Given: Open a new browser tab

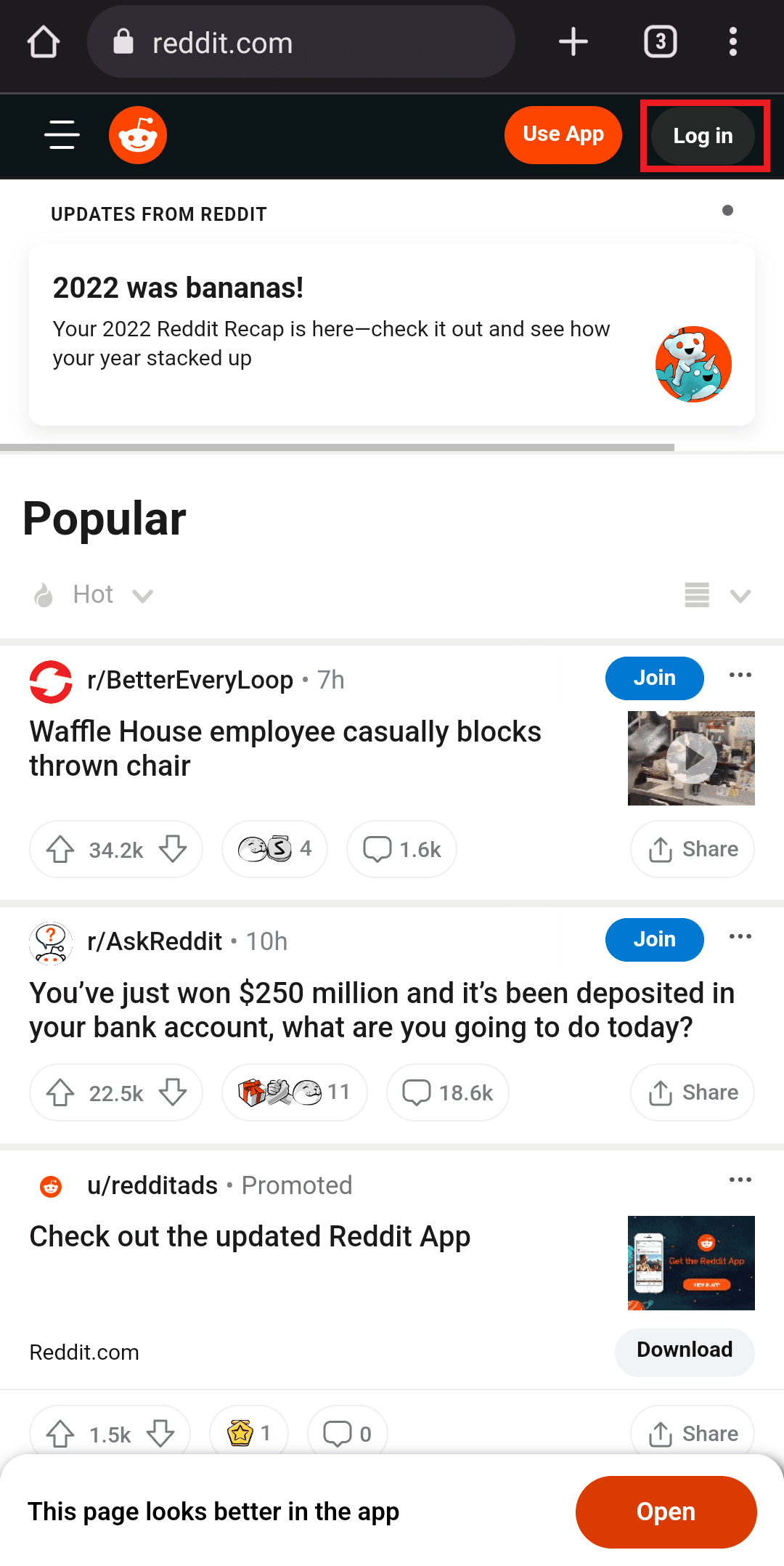Looking at the screenshot, I should tap(573, 42).
